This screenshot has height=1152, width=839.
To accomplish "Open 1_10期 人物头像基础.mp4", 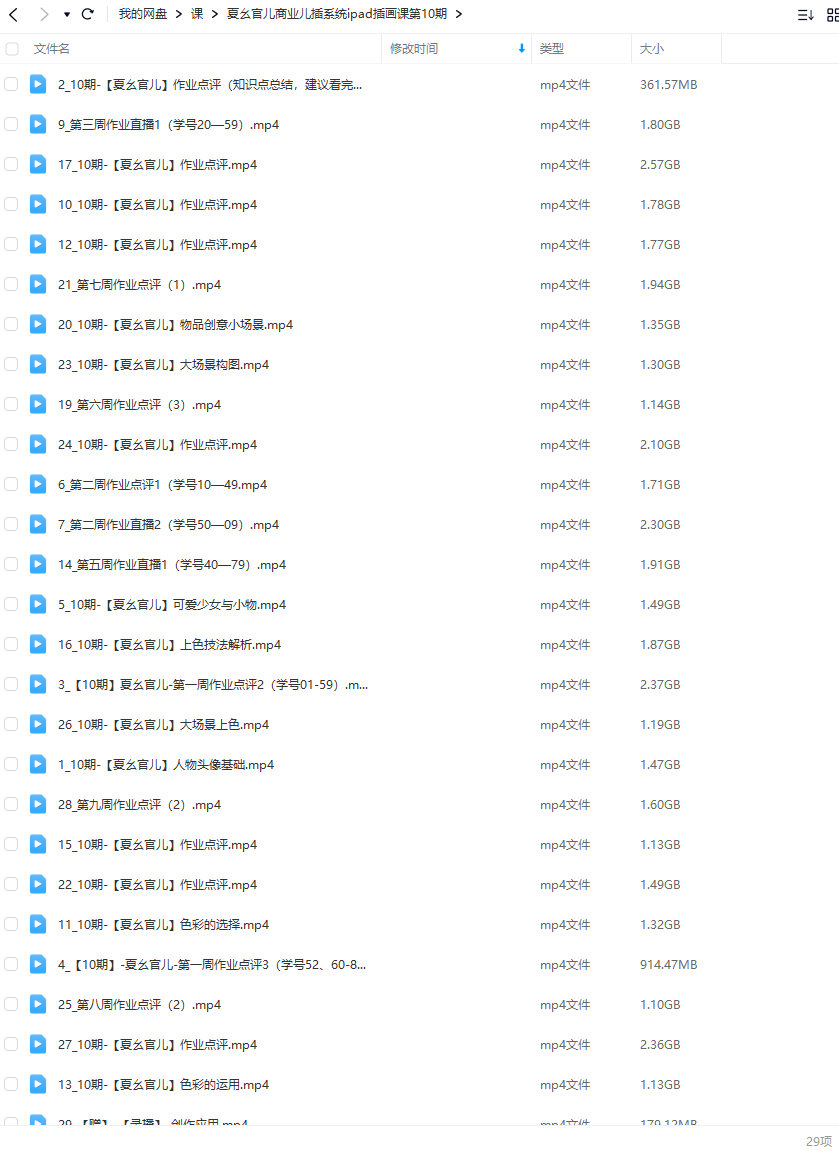I will tap(165, 765).
